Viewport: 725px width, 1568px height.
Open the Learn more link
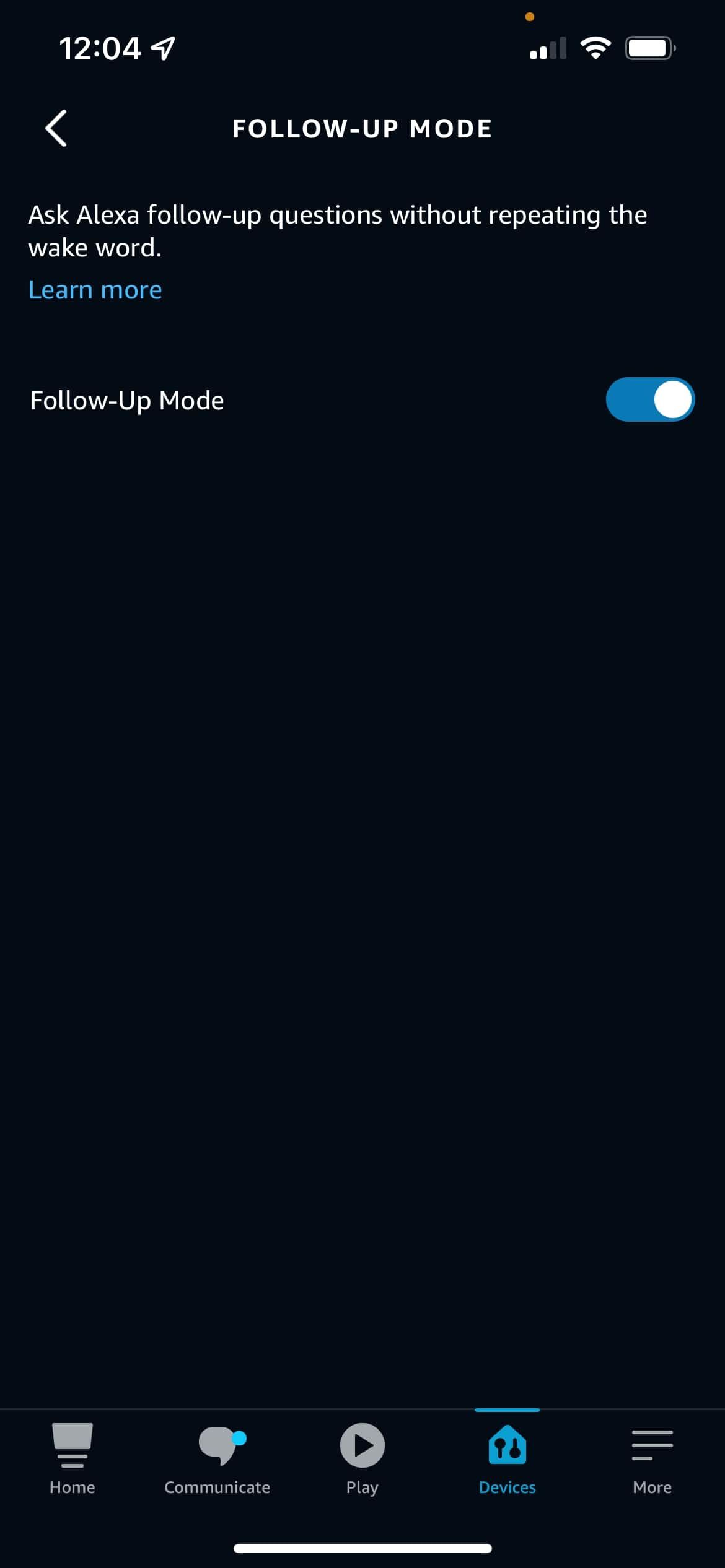click(x=95, y=290)
